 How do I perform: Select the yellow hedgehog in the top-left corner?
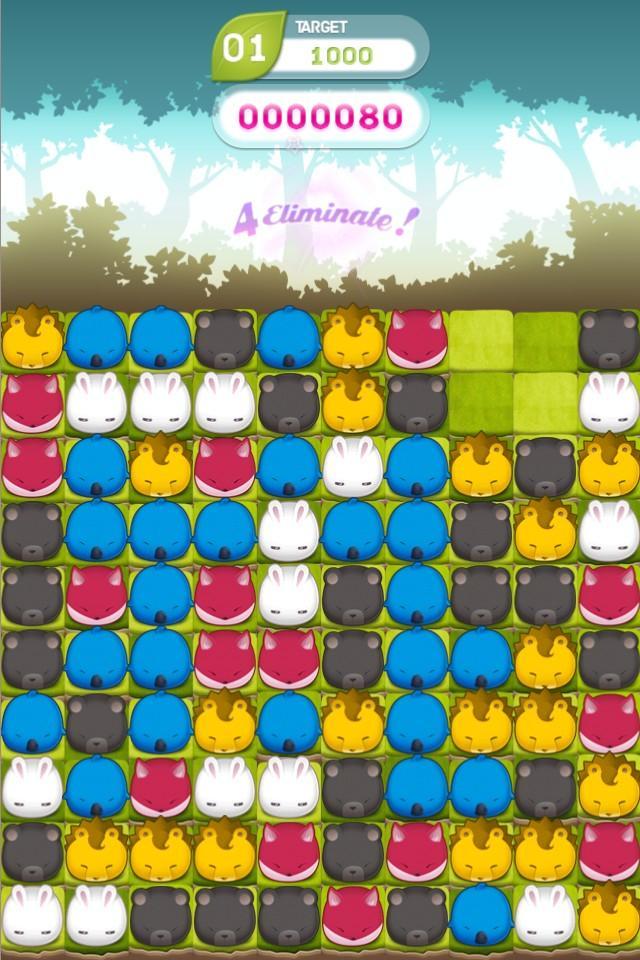(x=32, y=339)
